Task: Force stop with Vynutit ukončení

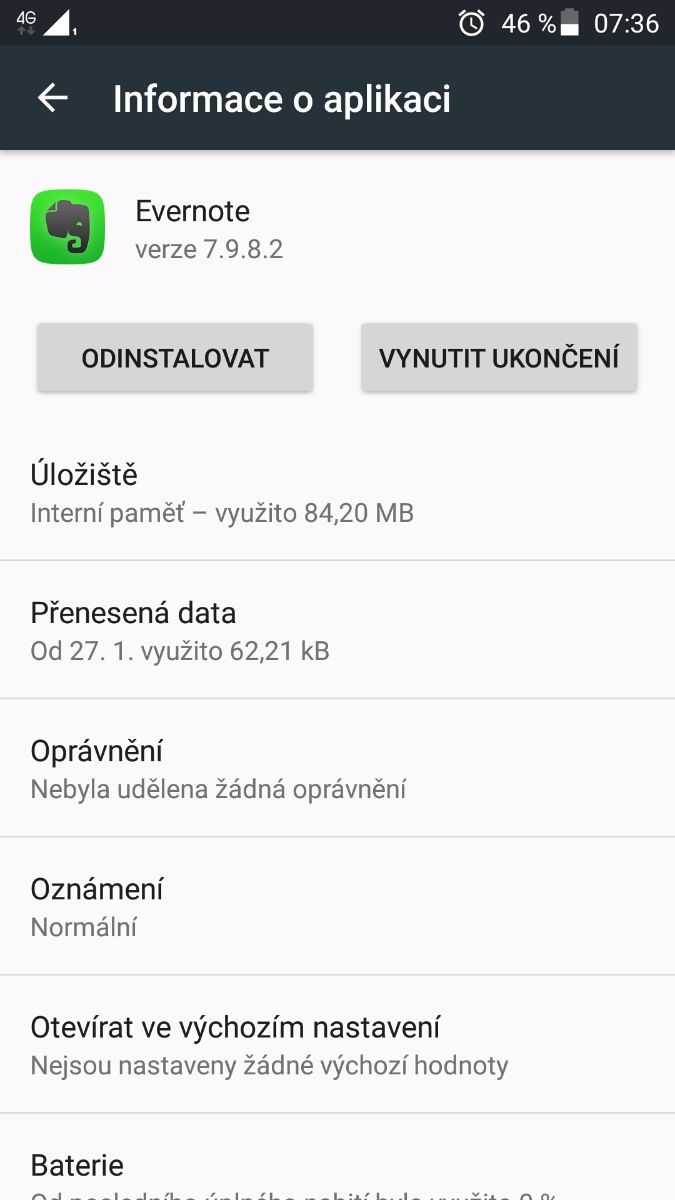Action: point(499,357)
